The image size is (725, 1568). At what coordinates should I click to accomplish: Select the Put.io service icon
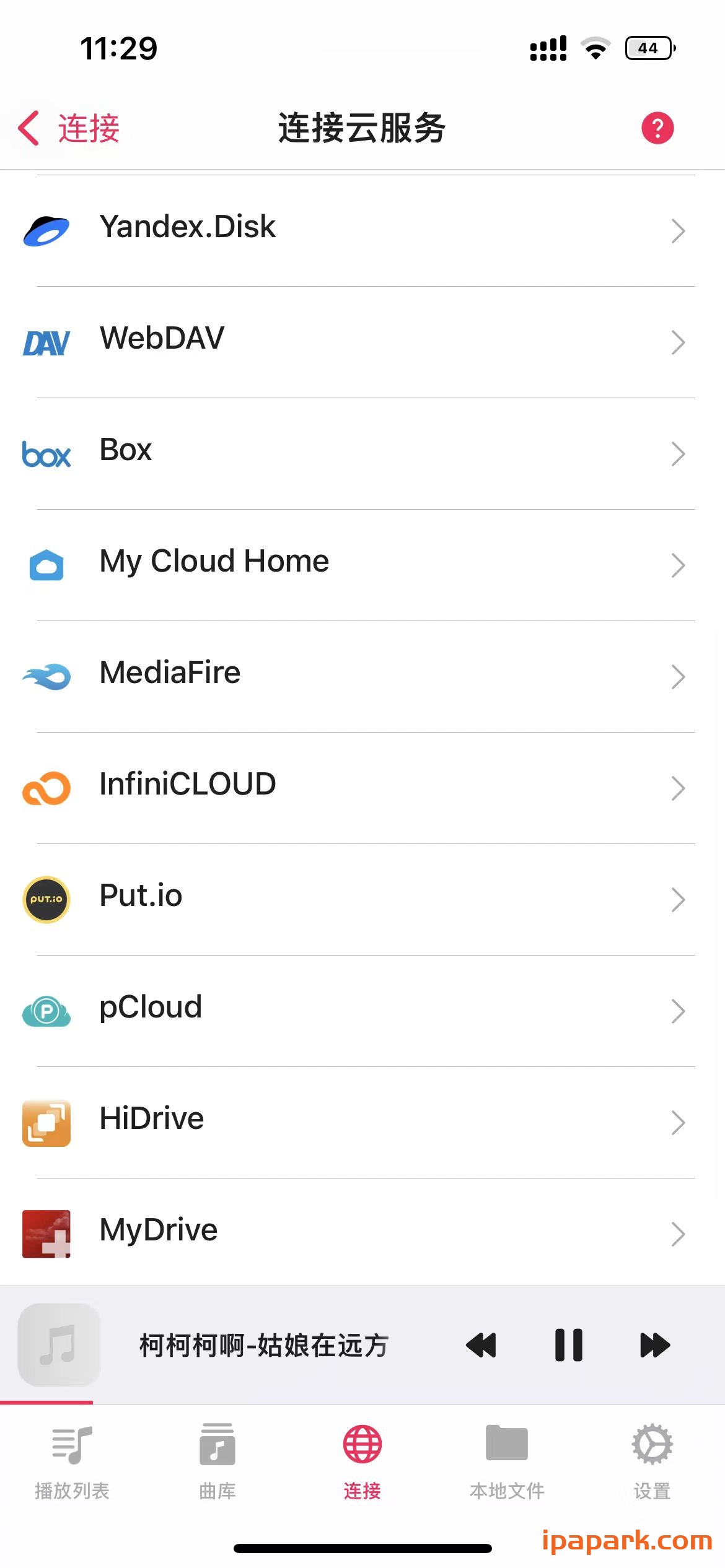coord(46,899)
